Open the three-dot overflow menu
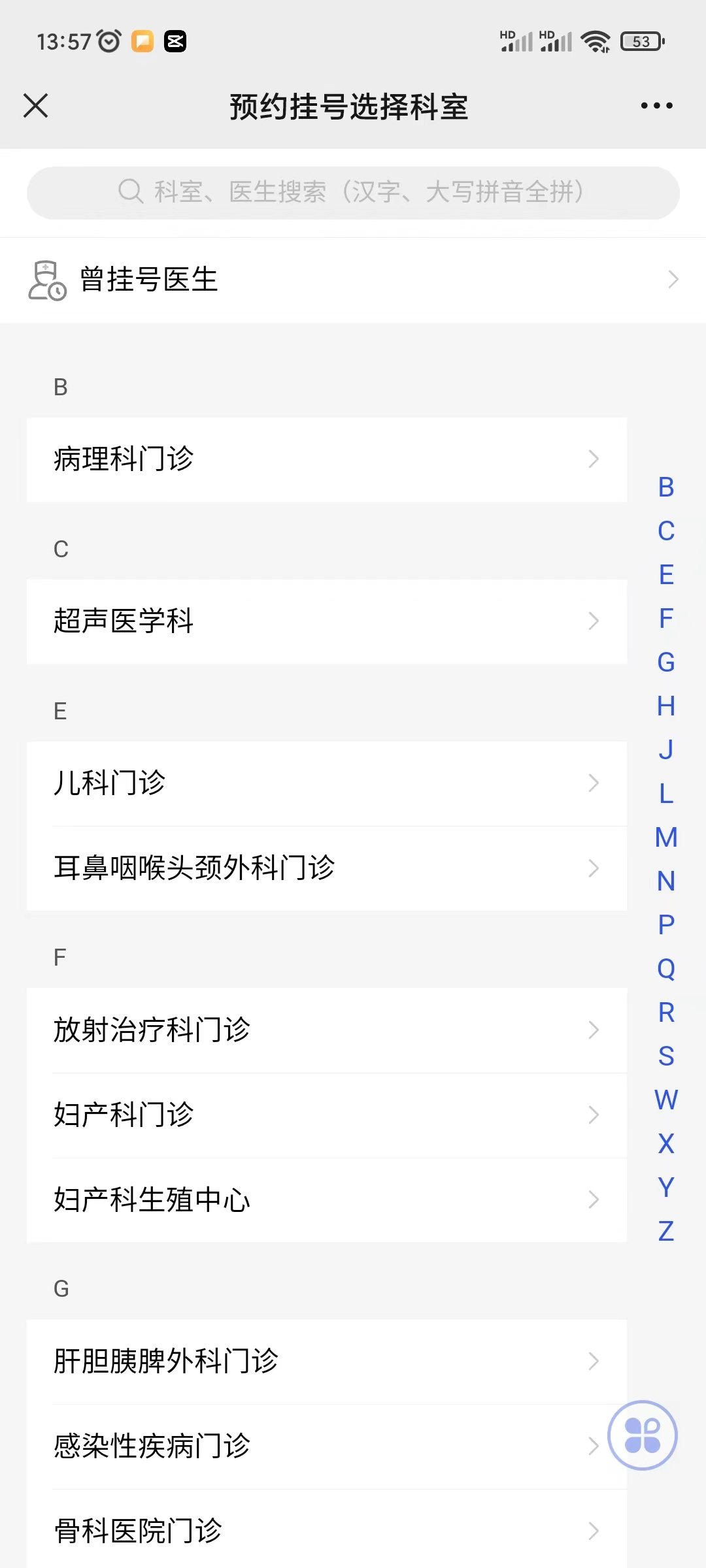This screenshot has height=1568, width=706. 656,105
